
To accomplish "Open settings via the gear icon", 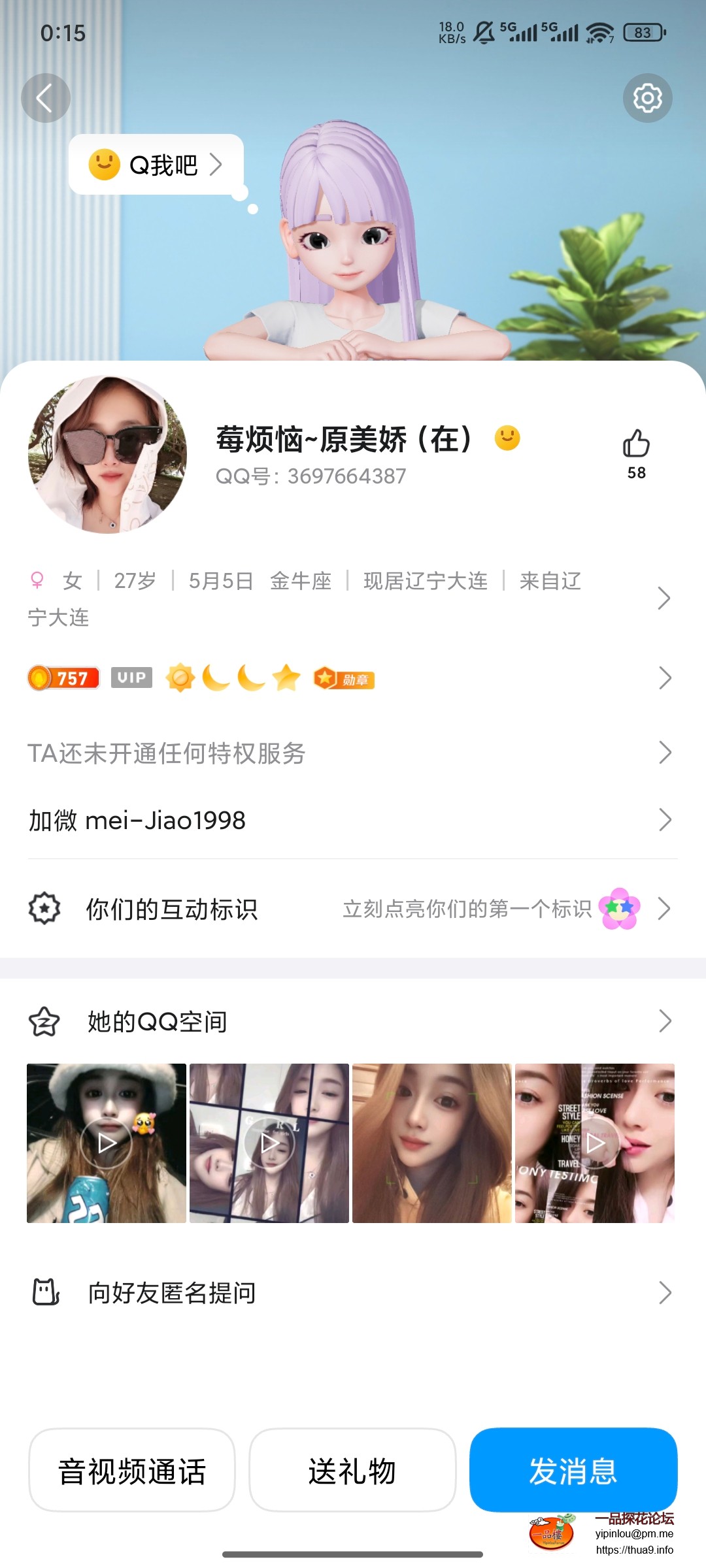I will click(x=648, y=97).
